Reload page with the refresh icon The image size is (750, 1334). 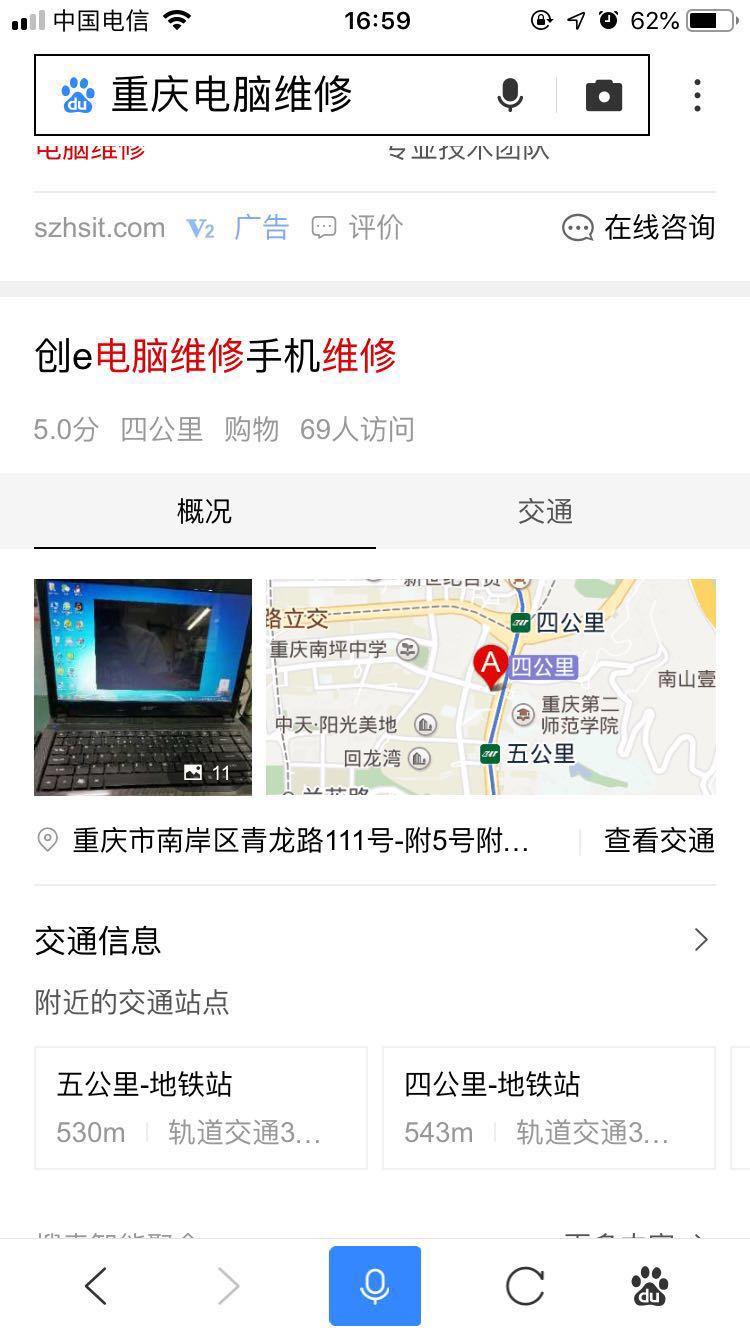tap(524, 1286)
